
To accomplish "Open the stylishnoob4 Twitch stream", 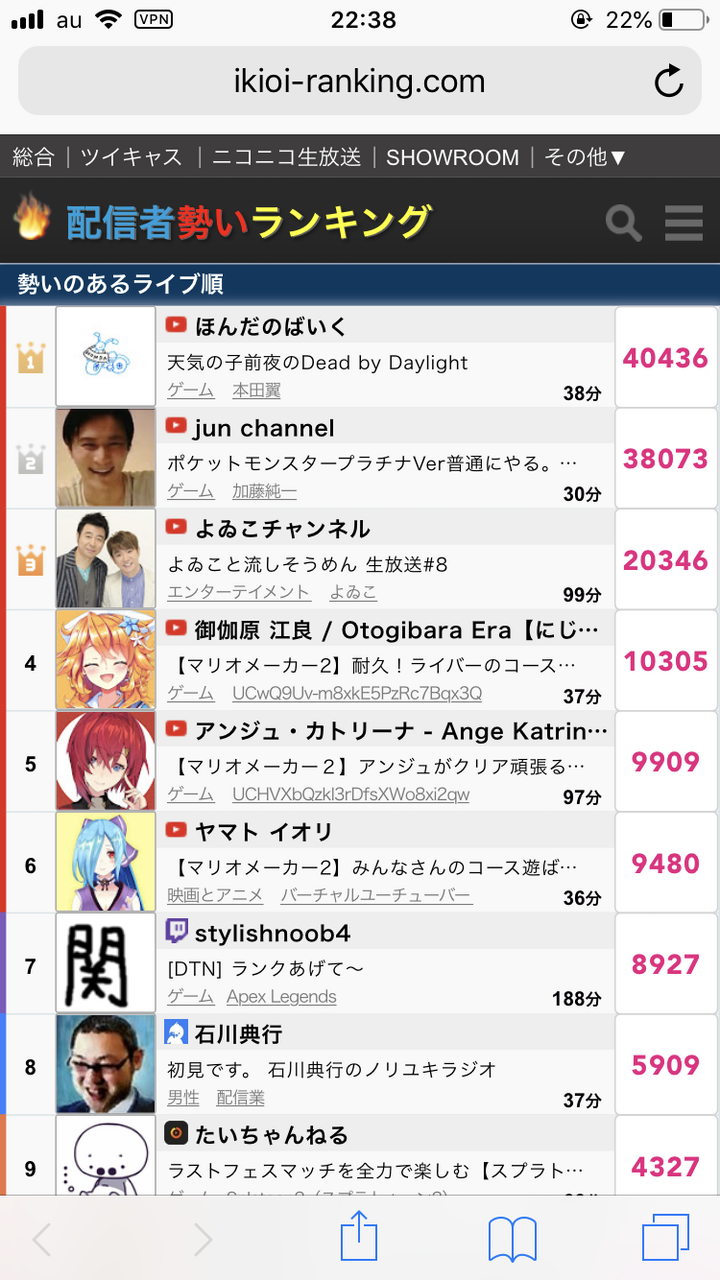I will [272, 933].
